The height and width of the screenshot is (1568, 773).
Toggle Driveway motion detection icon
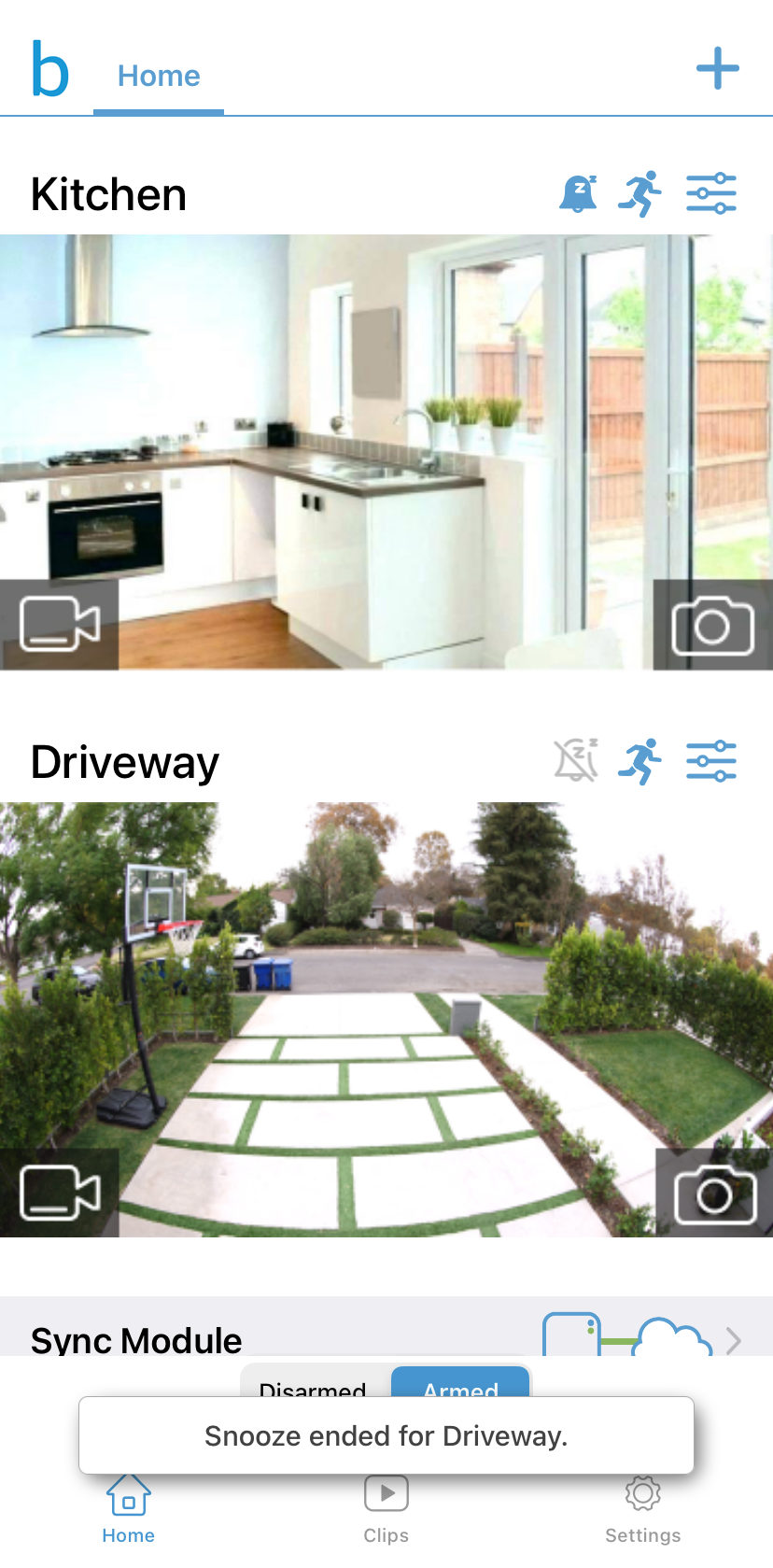[640, 761]
